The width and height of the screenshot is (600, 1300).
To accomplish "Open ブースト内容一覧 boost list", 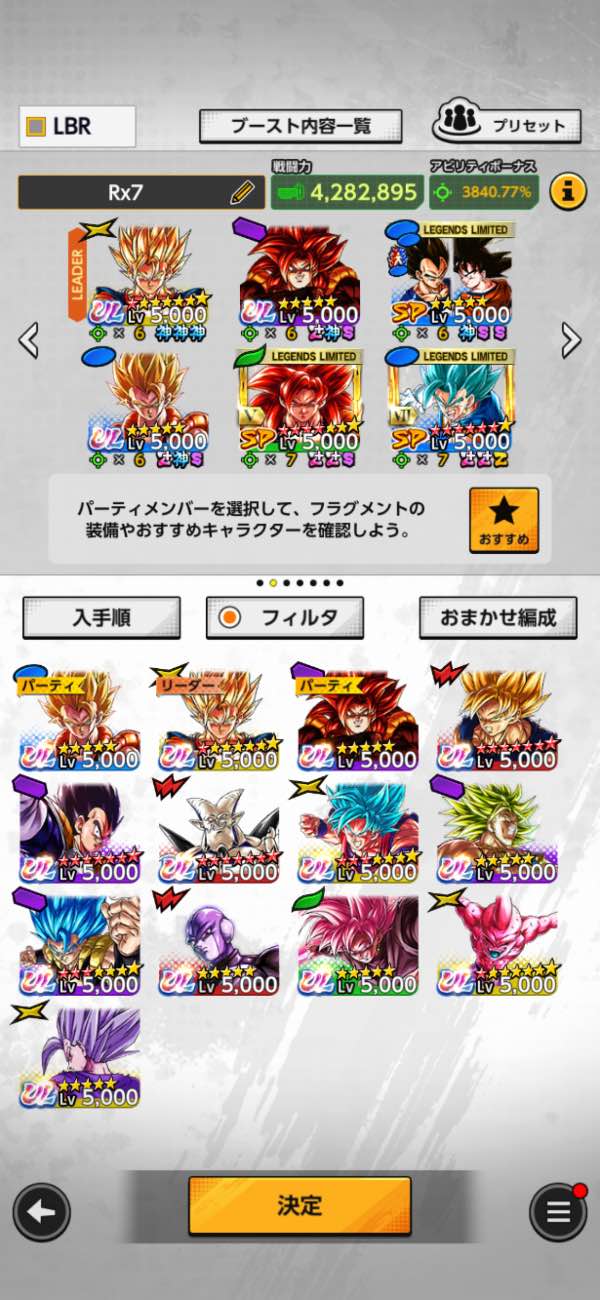I will pyautogui.click(x=300, y=126).
